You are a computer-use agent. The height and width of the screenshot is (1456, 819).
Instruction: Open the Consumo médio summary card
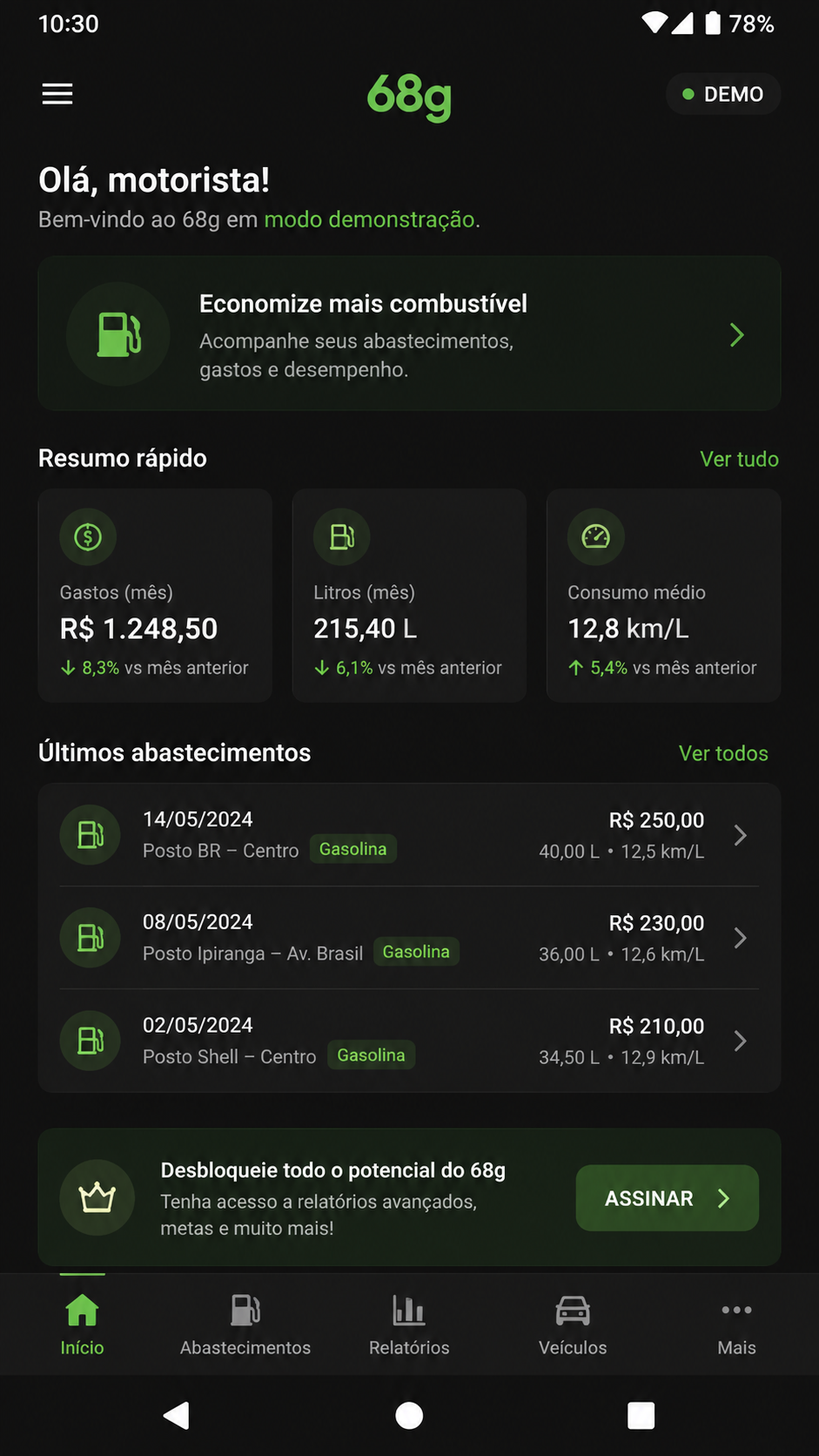tap(663, 596)
